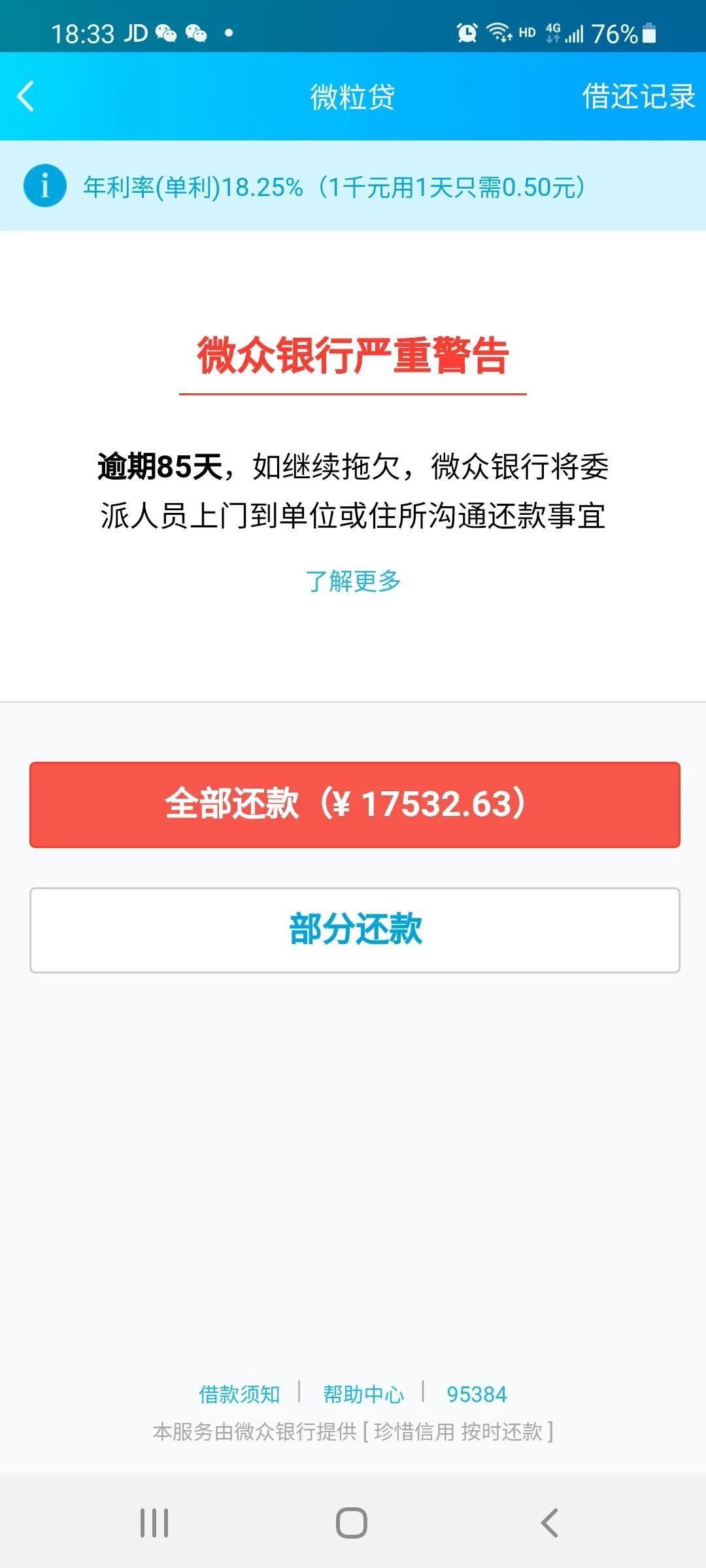Viewport: 706px width, 1568px height.
Task: Open 帮助中心 help center
Action: click(x=363, y=1394)
